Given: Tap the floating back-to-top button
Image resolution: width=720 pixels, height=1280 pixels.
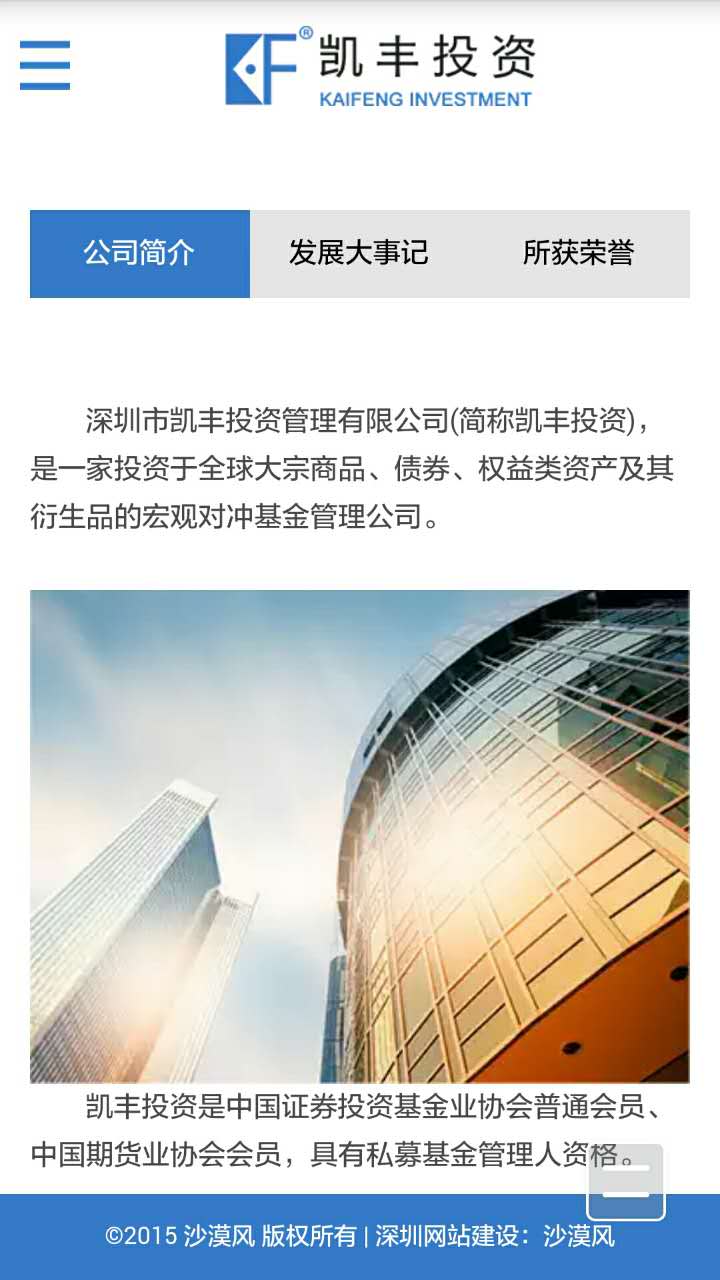Looking at the screenshot, I should click(x=626, y=1182).
